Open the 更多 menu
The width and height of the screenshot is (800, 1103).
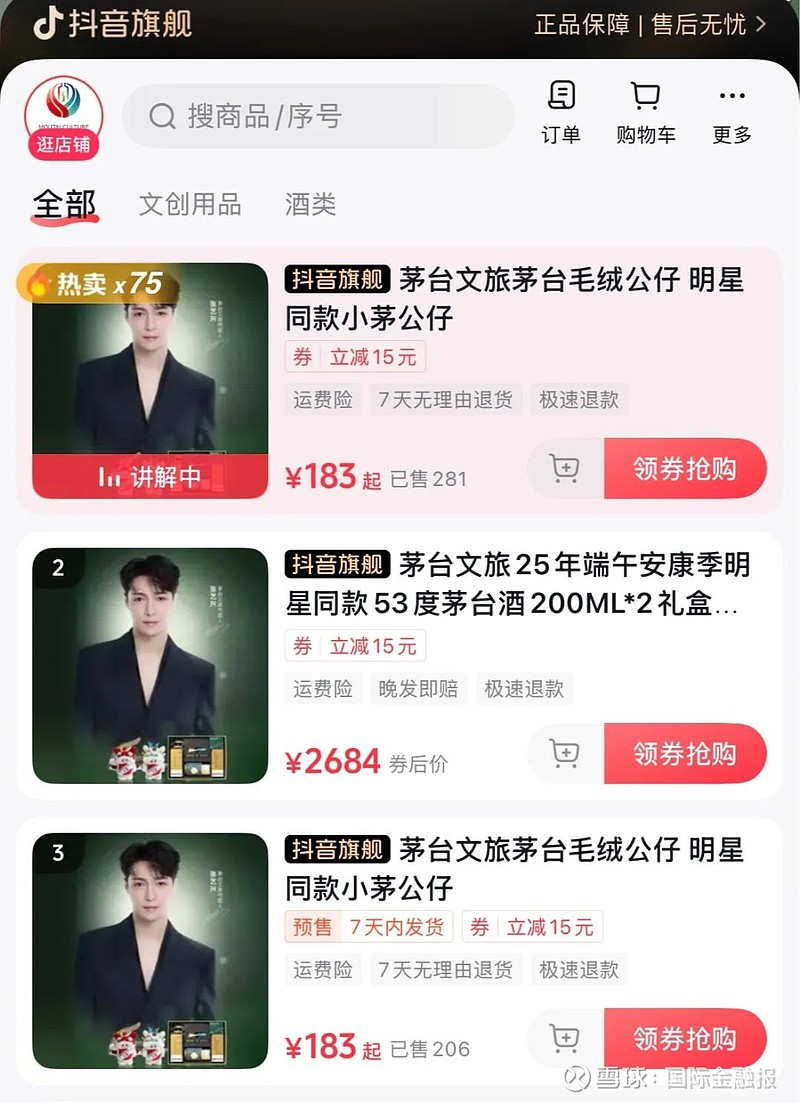(732, 113)
